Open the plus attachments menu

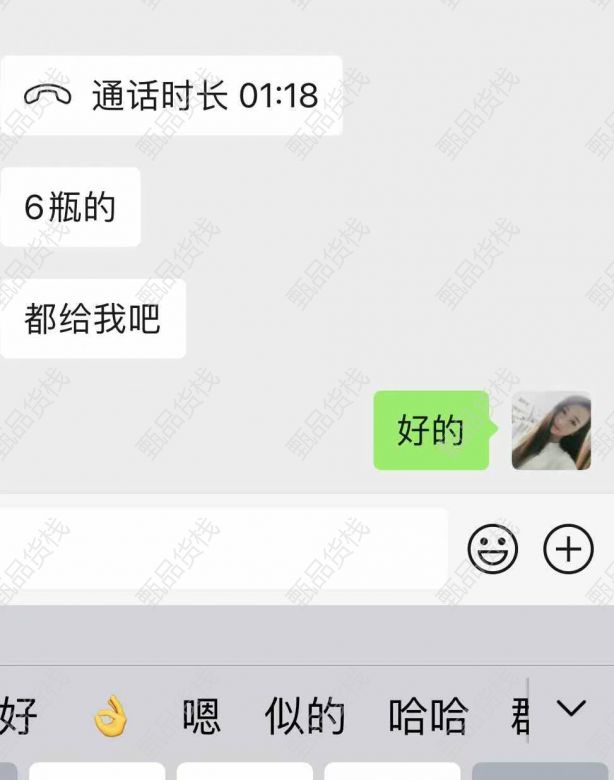(x=568, y=549)
